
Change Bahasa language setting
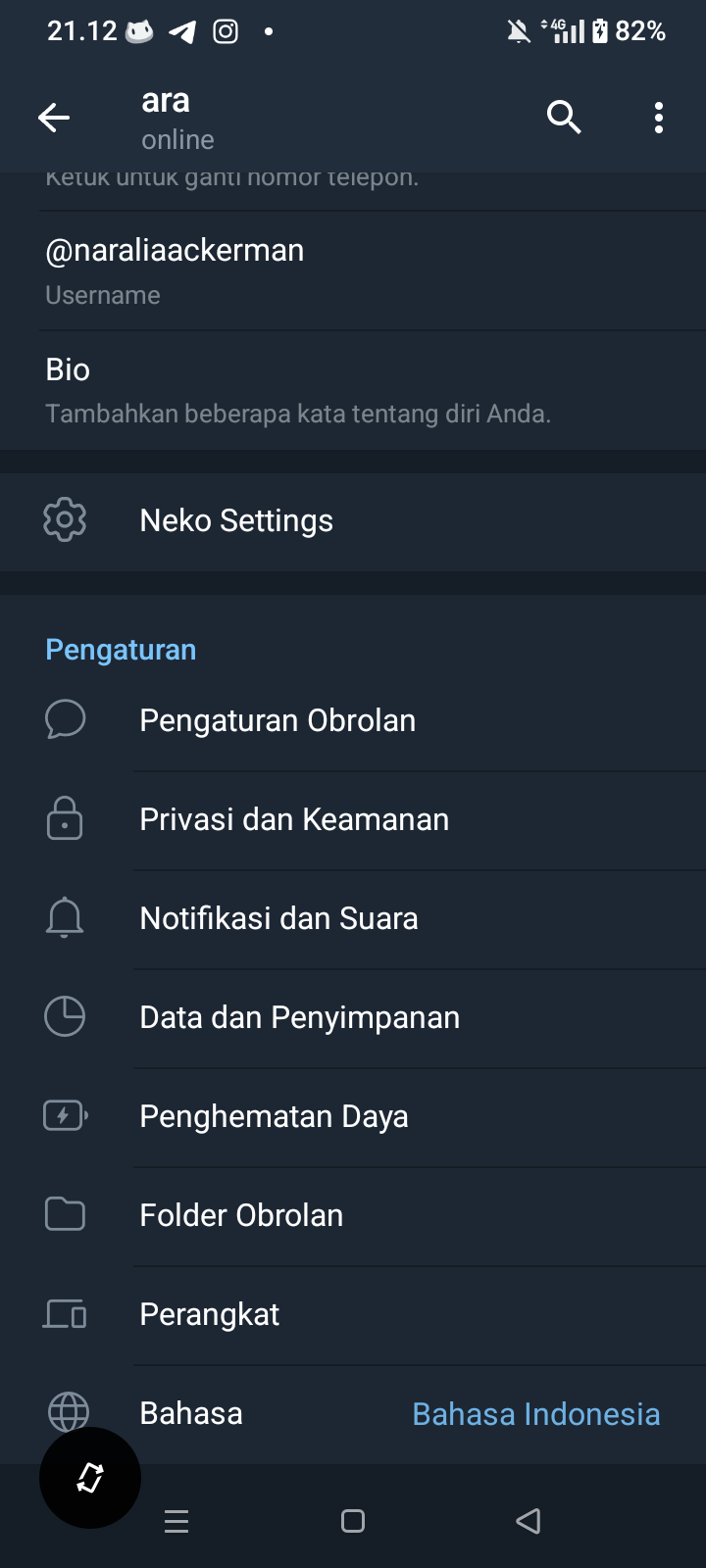[x=392, y=1413]
